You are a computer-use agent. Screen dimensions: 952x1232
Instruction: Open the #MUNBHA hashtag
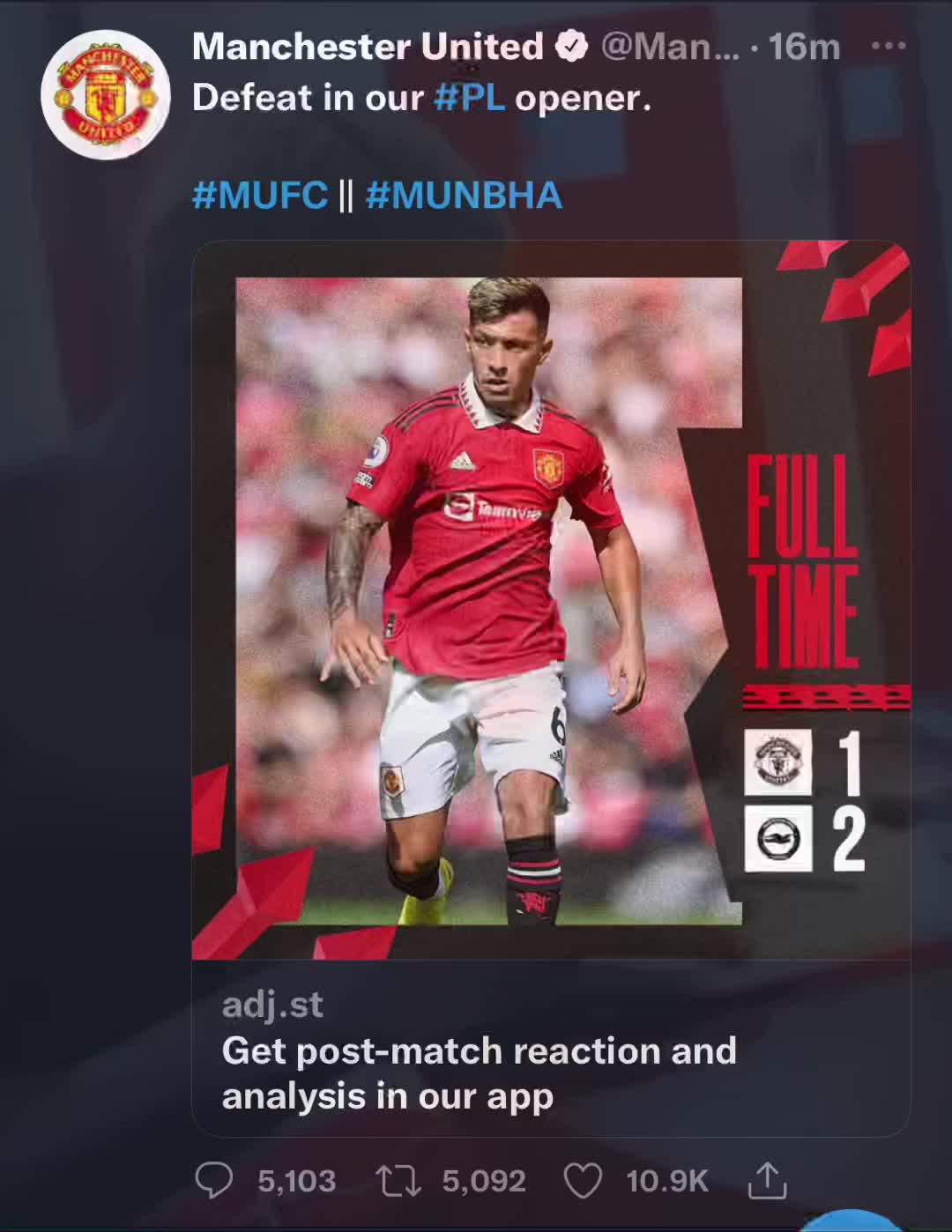tap(464, 195)
